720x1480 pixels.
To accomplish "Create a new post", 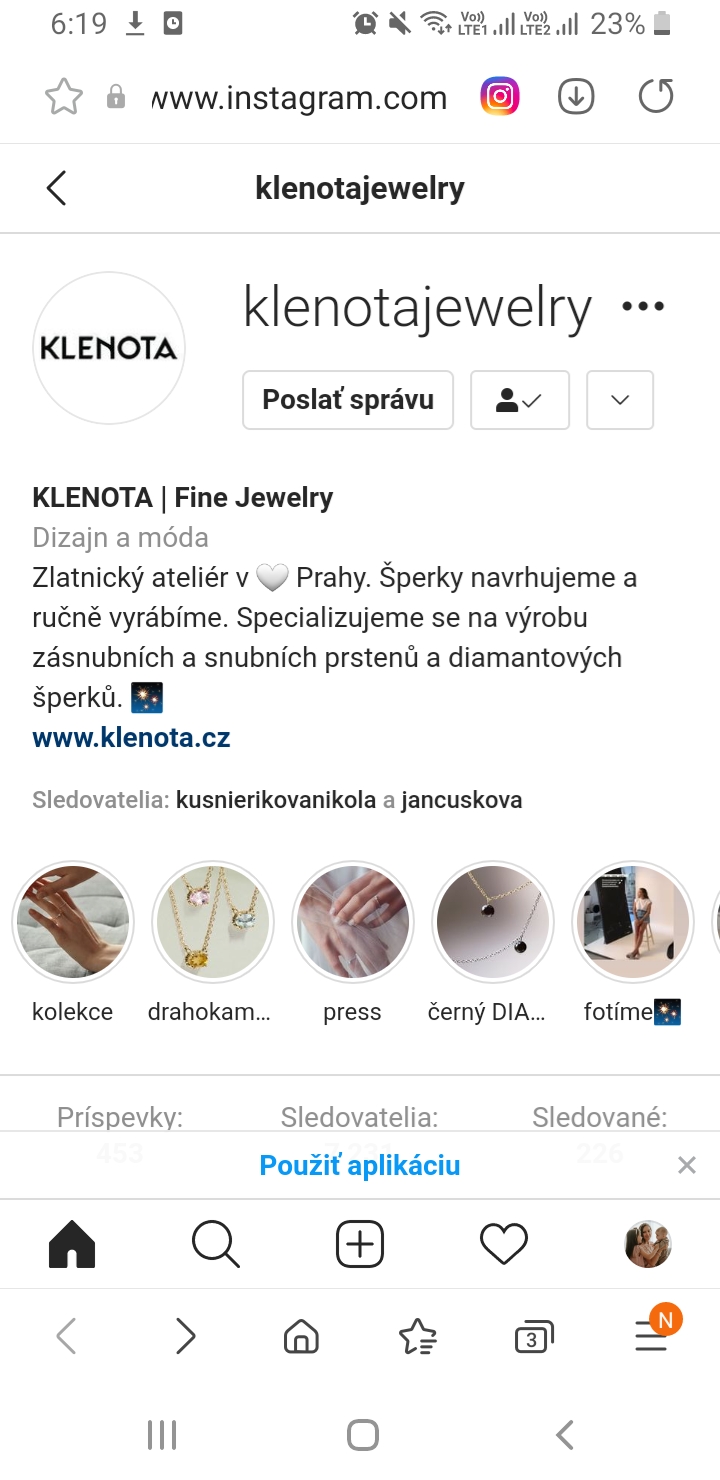I will [x=359, y=1245].
